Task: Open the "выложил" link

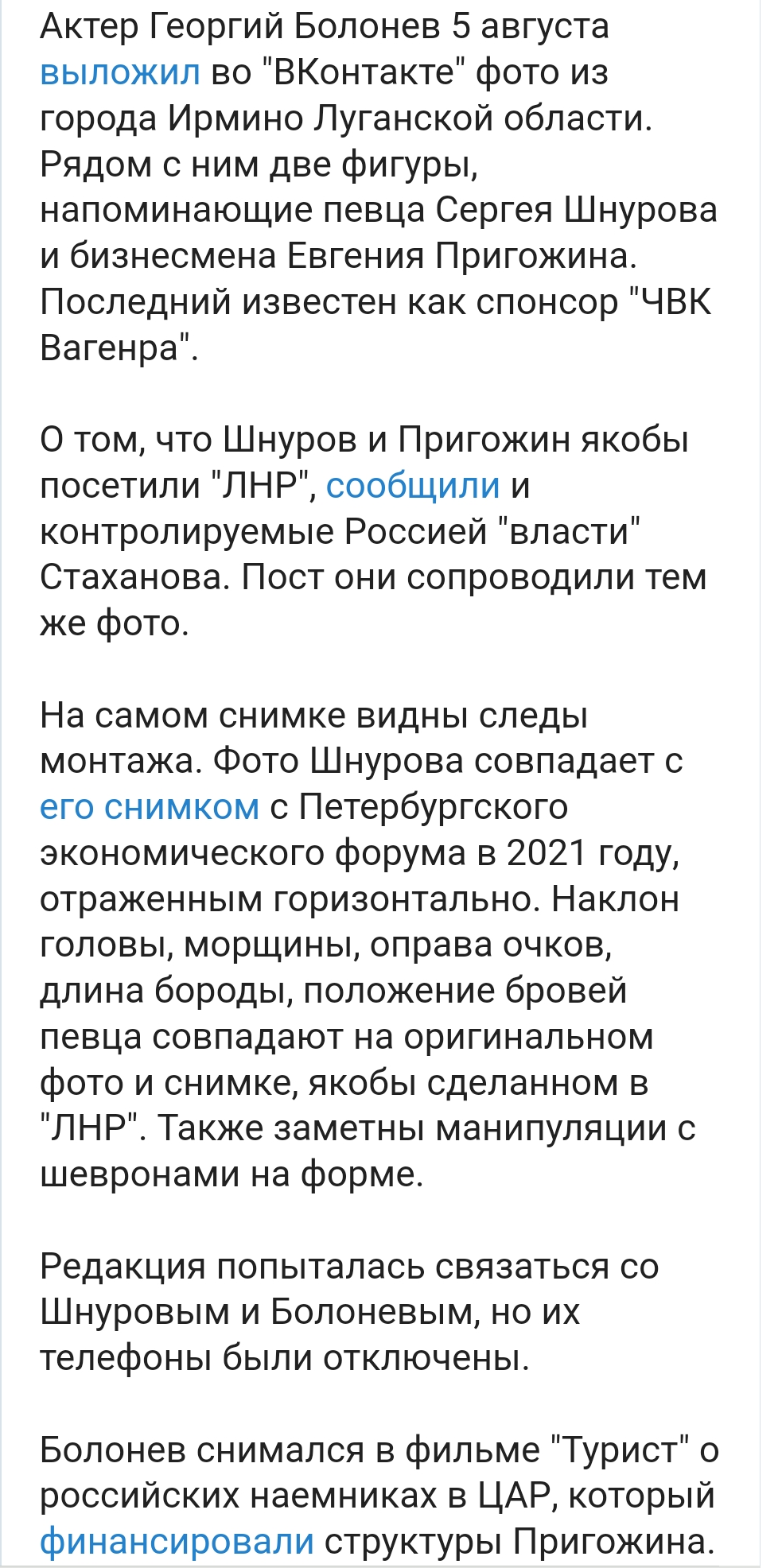Action: pos(120,72)
